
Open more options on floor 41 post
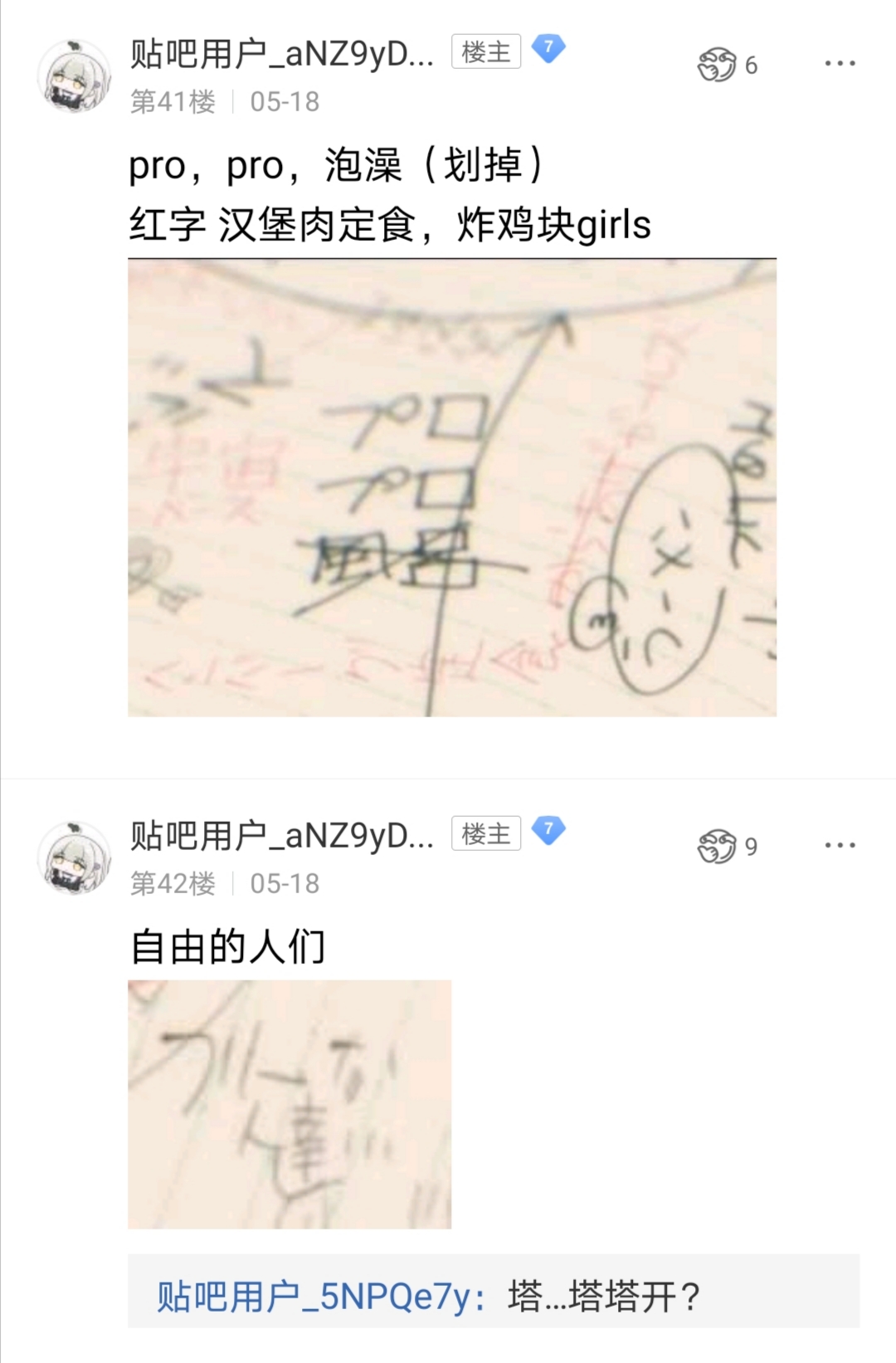pyautogui.click(x=841, y=63)
